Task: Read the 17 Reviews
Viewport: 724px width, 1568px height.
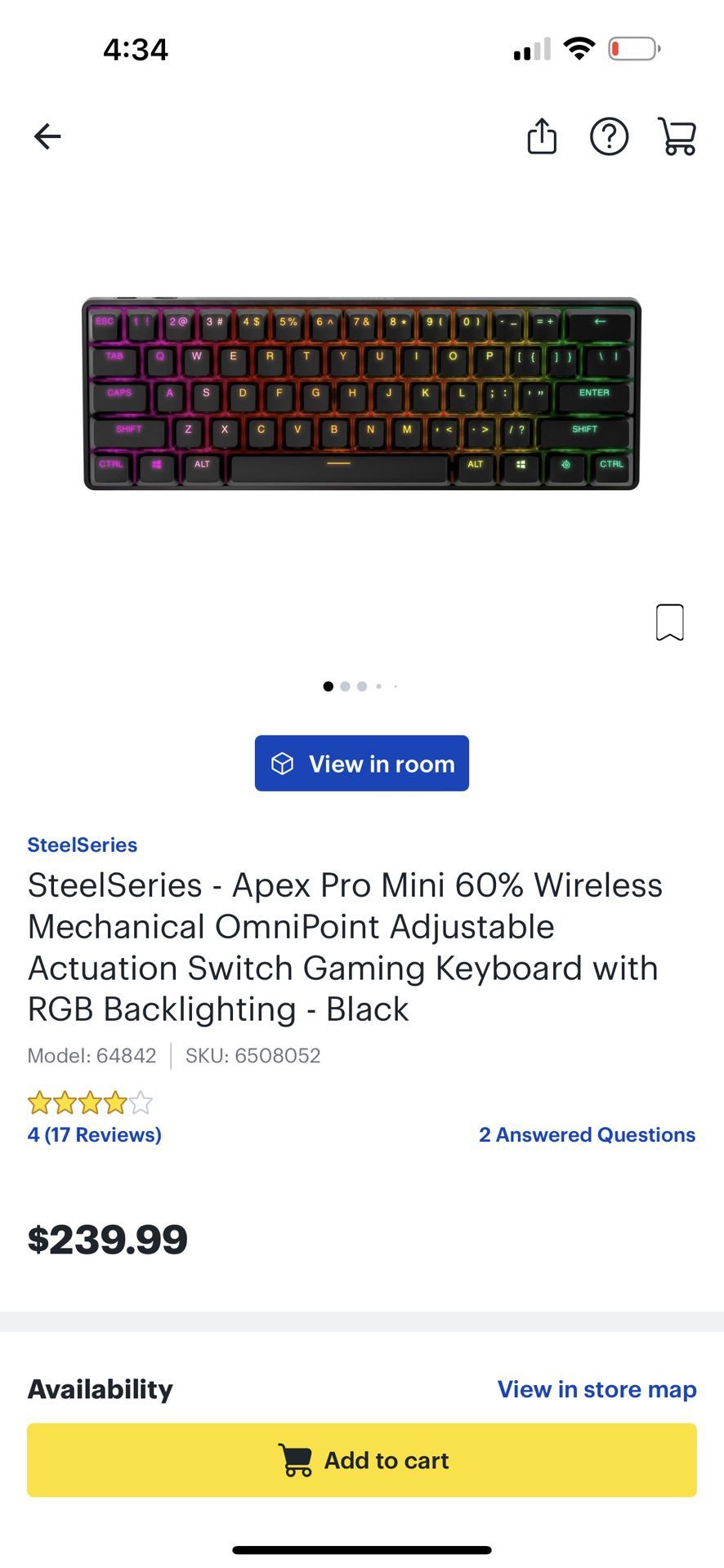Action: 95,1134
